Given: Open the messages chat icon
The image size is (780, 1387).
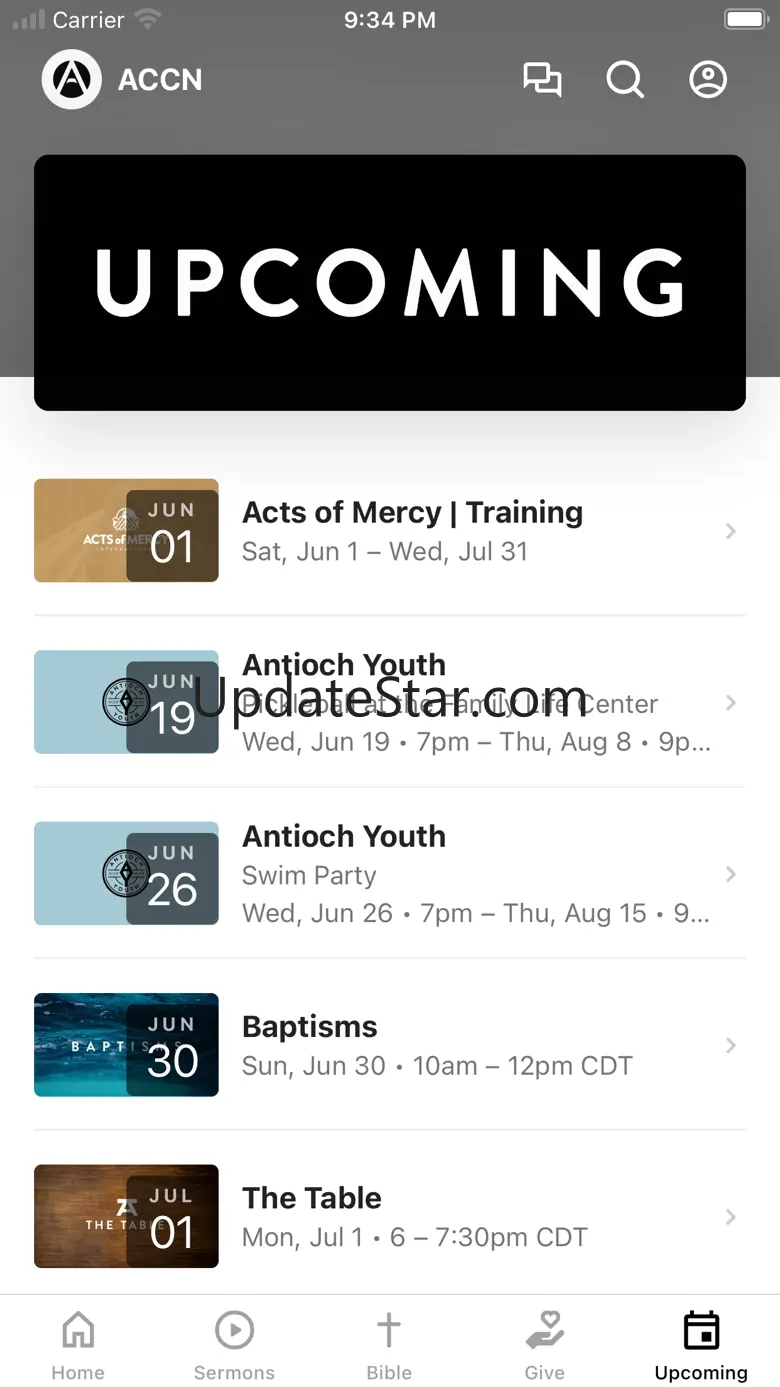Looking at the screenshot, I should coord(542,80).
